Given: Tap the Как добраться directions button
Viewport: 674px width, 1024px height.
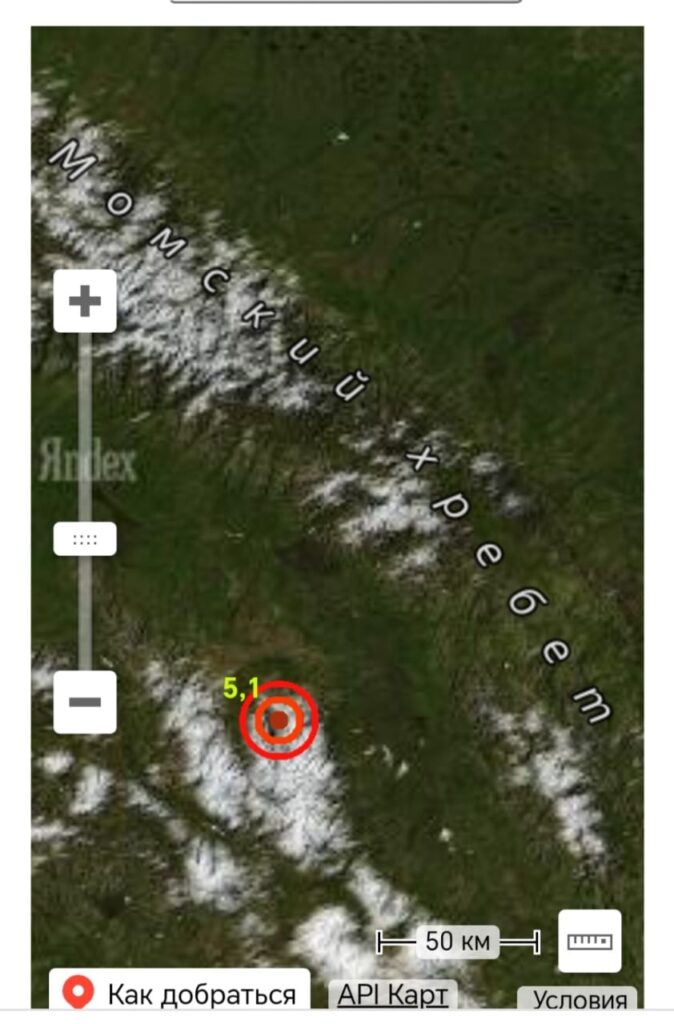Looking at the screenshot, I should [180, 994].
